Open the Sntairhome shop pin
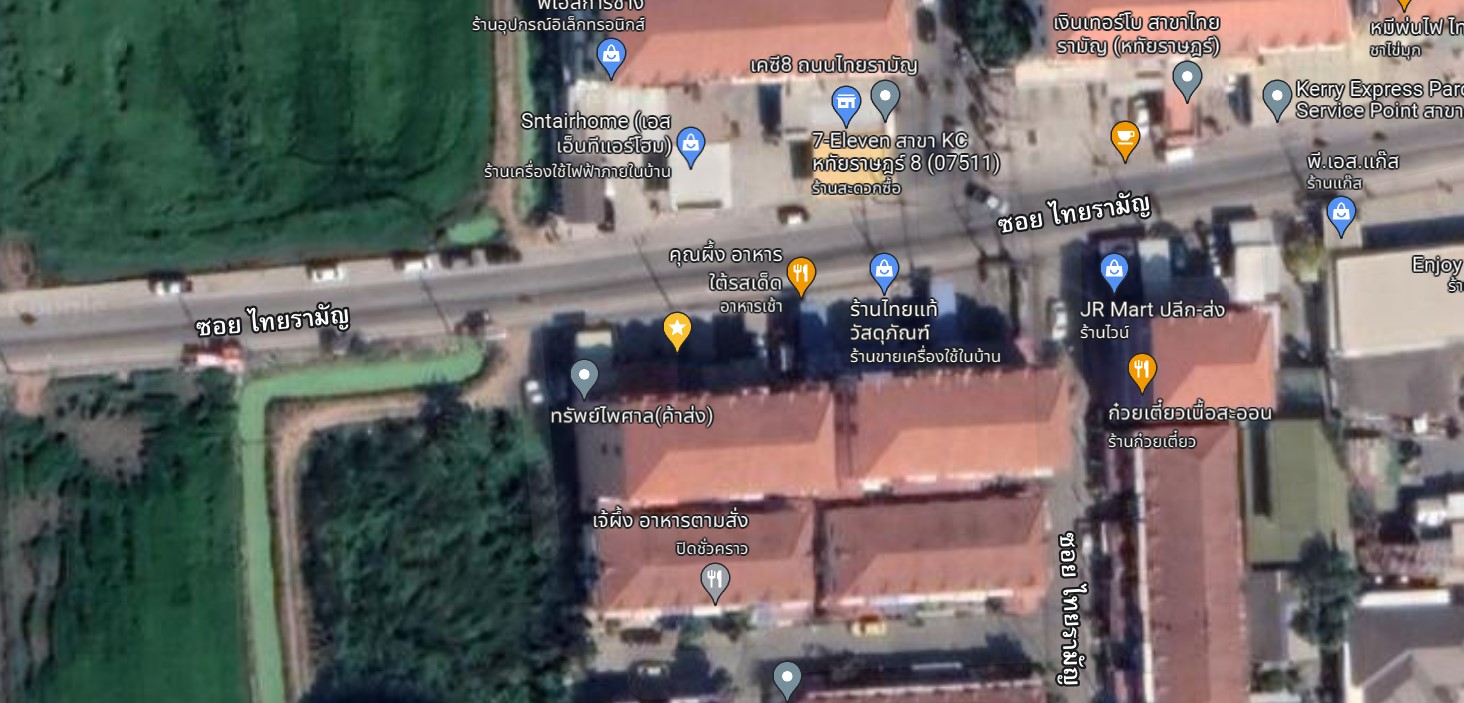1464x703 pixels. pos(690,146)
